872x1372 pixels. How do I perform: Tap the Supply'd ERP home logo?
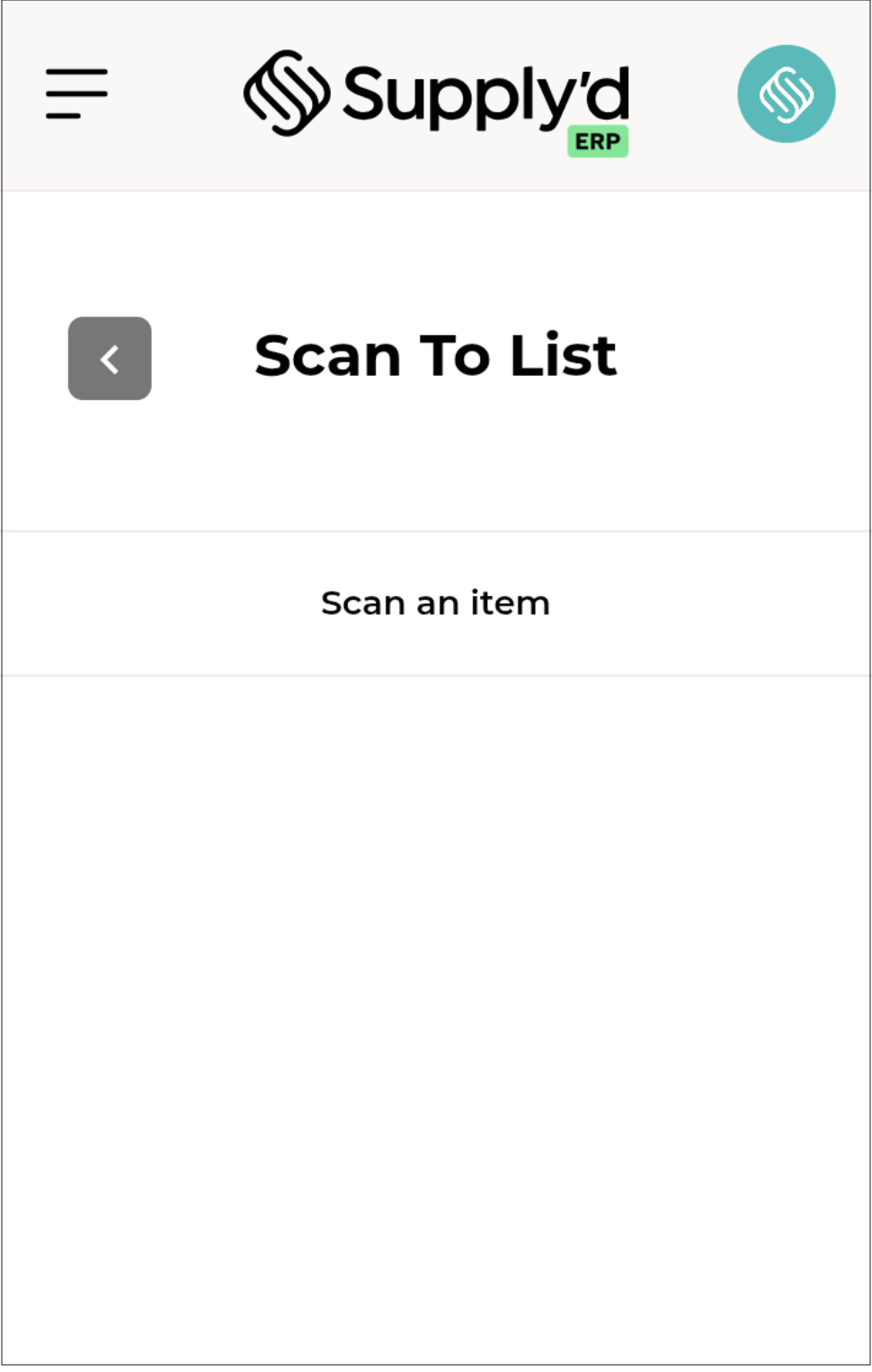[437, 101]
